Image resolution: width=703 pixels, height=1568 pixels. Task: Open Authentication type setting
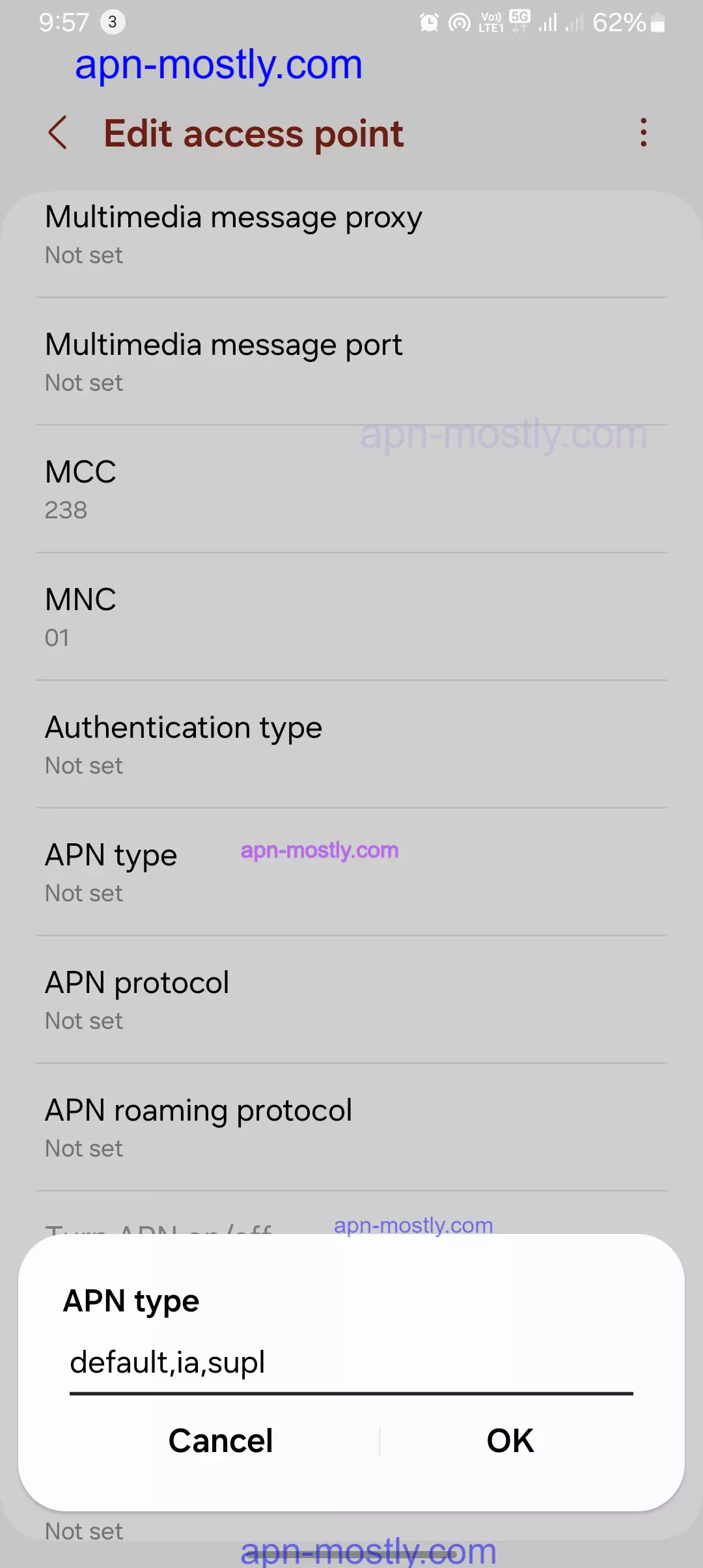click(351, 745)
